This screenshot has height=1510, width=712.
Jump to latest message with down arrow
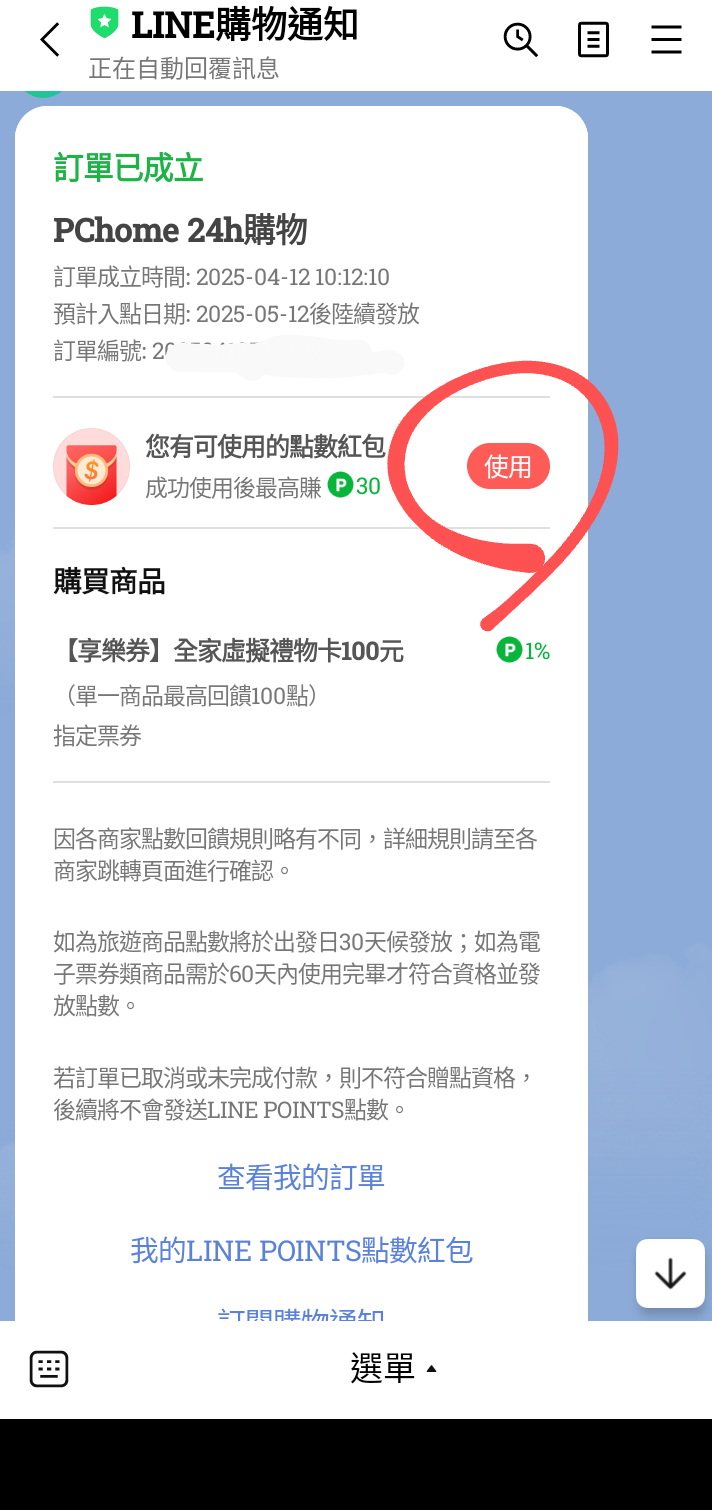coord(670,1273)
